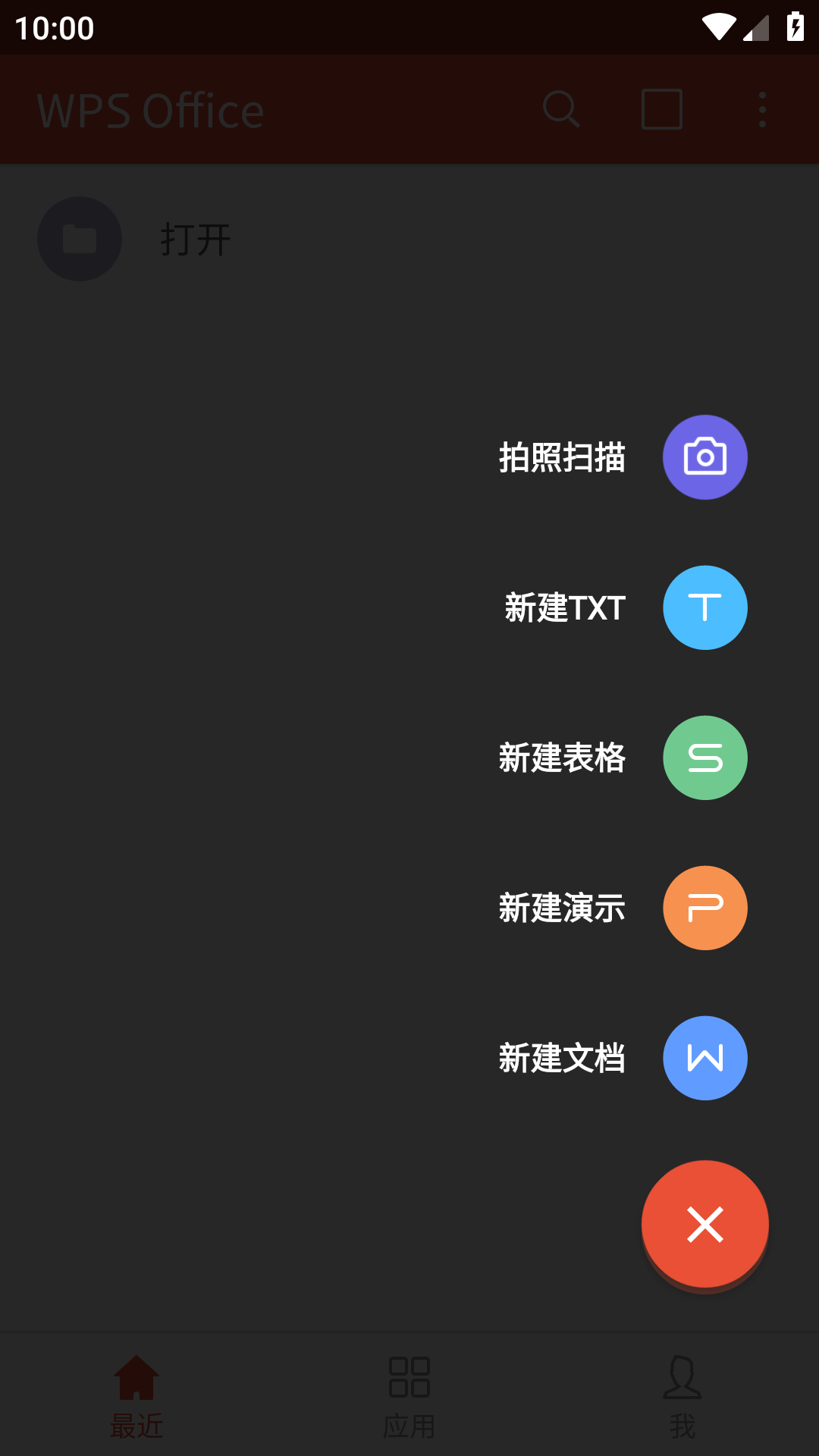Close the create menu with the red X
This screenshot has height=1456, width=819.
click(705, 1224)
